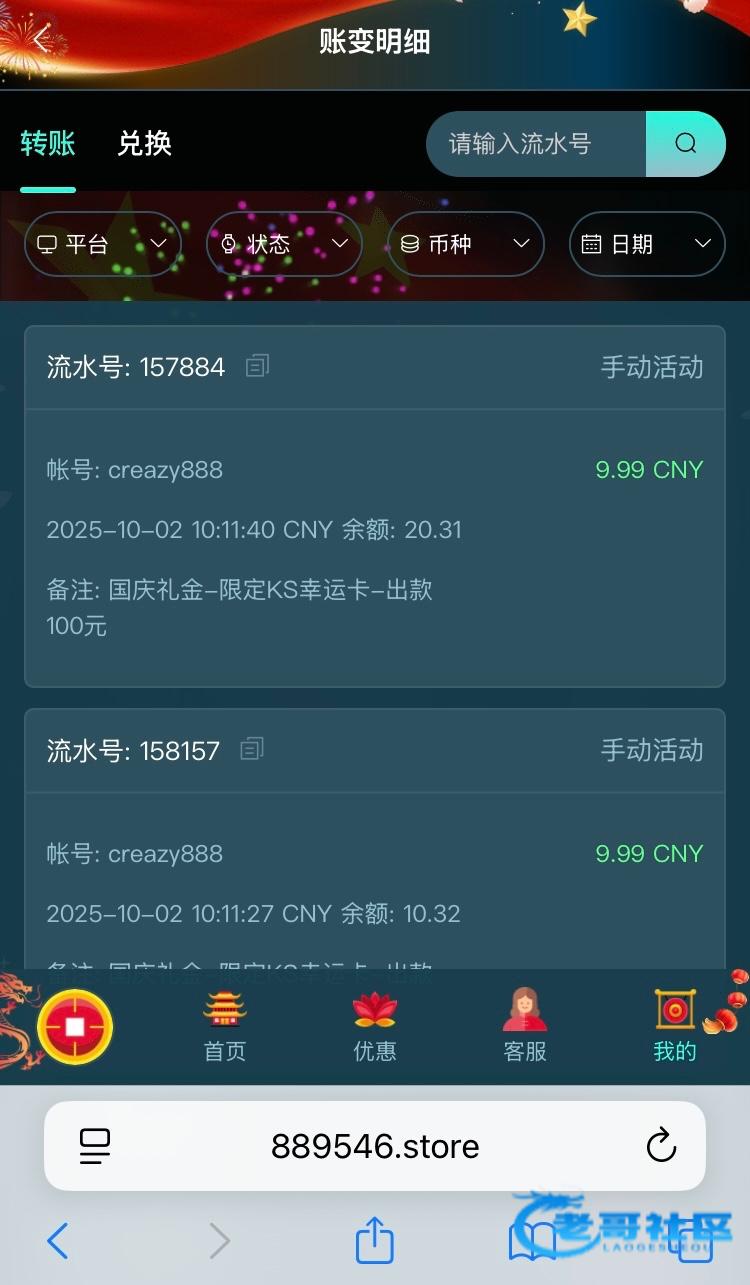Open the 状态 filter dropdown
This screenshot has height=1285, width=750.
(284, 244)
